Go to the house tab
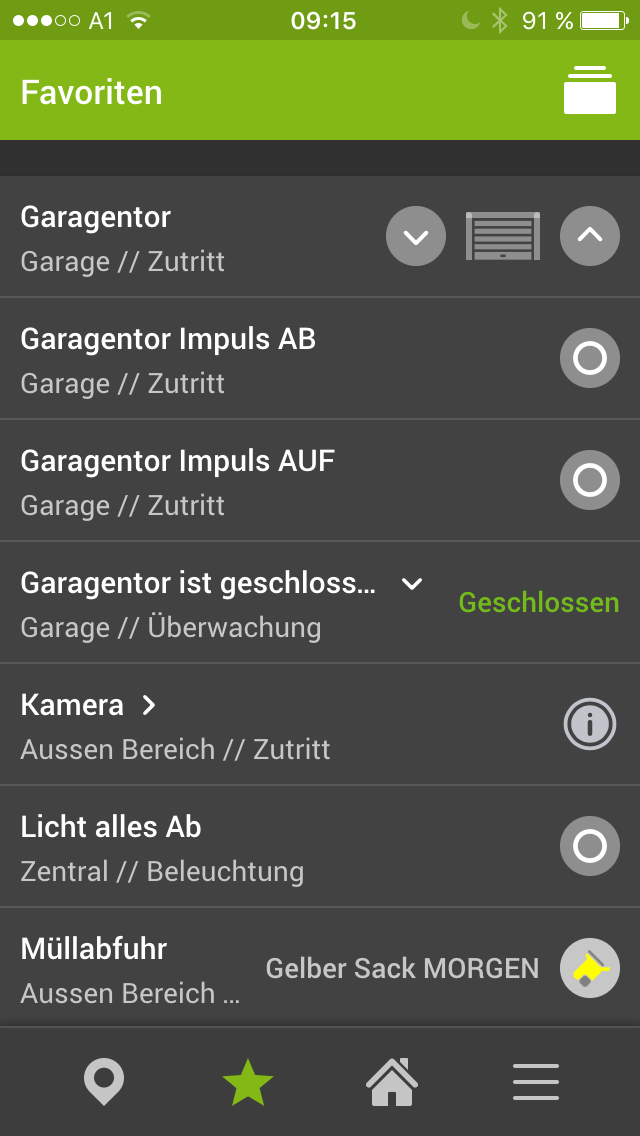The width and height of the screenshot is (640, 1136). [392, 1082]
